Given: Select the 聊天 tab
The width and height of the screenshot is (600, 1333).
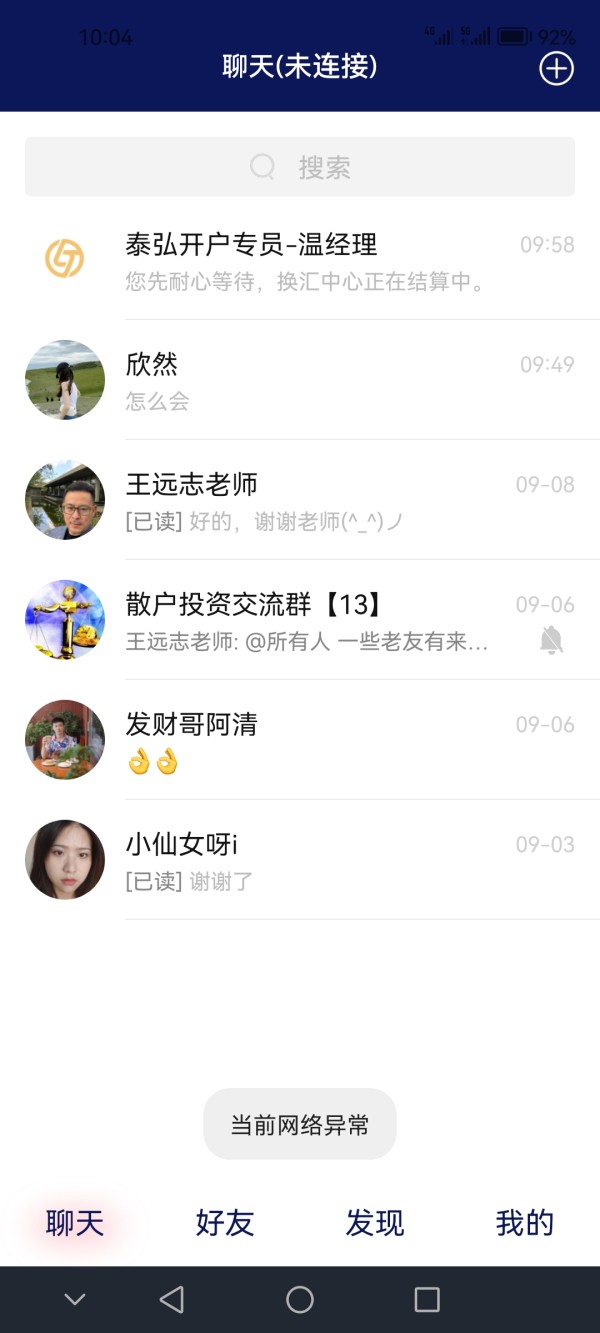Looking at the screenshot, I should click(75, 1222).
